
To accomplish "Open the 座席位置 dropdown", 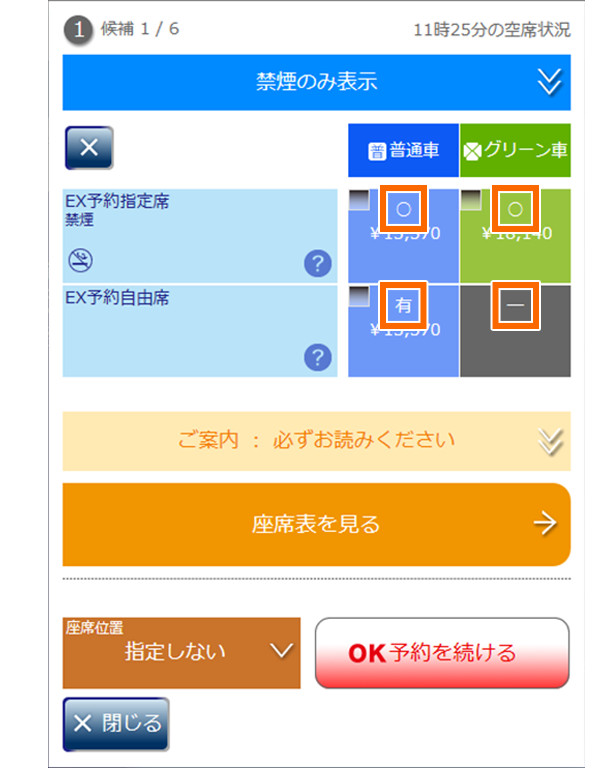I will pyautogui.click(x=181, y=652).
